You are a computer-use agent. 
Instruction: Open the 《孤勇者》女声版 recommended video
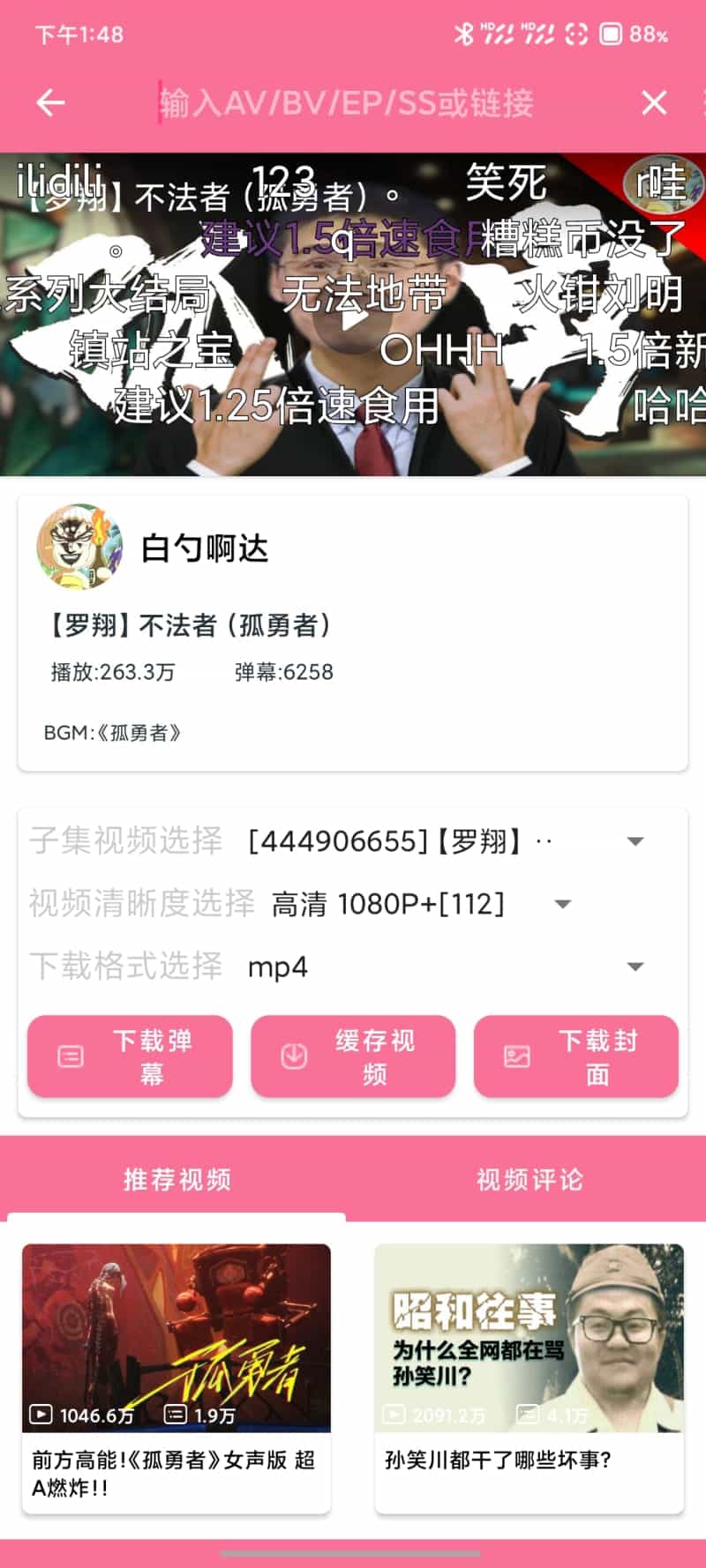(176, 1376)
